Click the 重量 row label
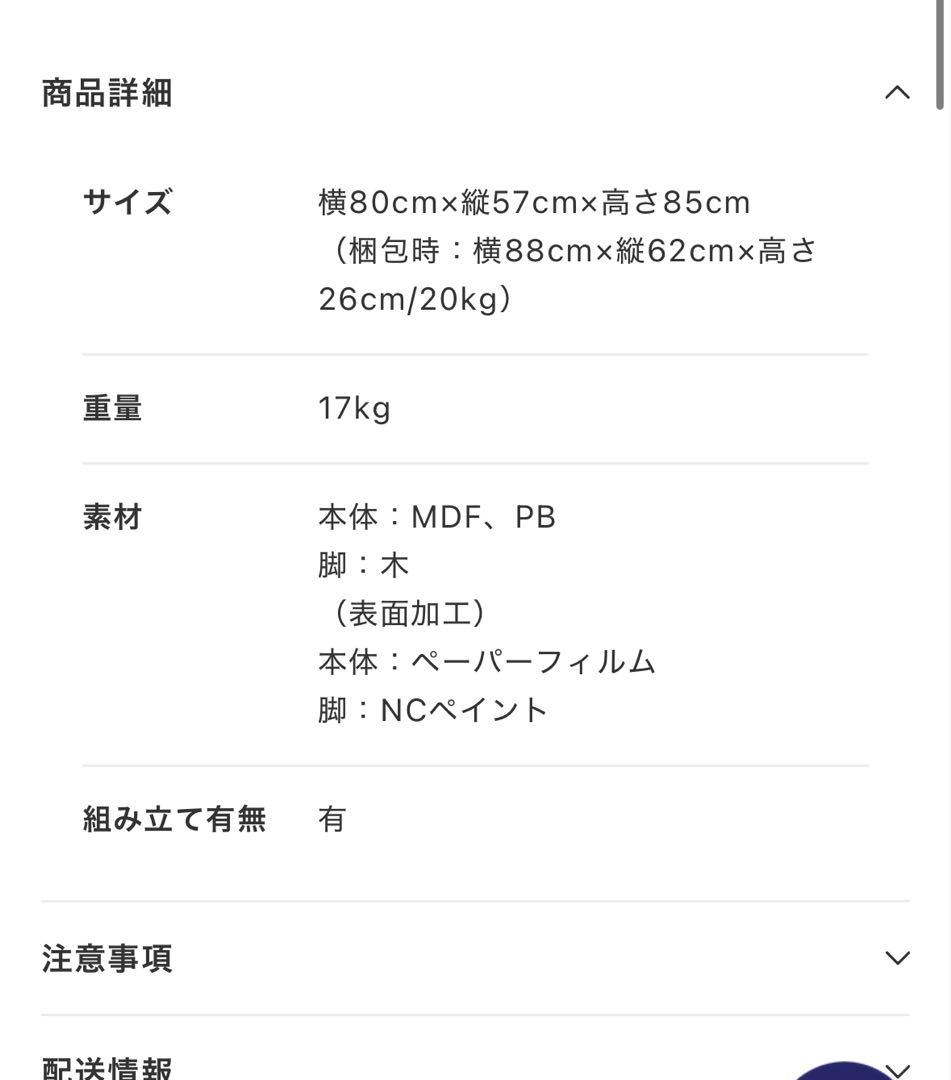Image resolution: width=951 pixels, height=1080 pixels. point(112,406)
